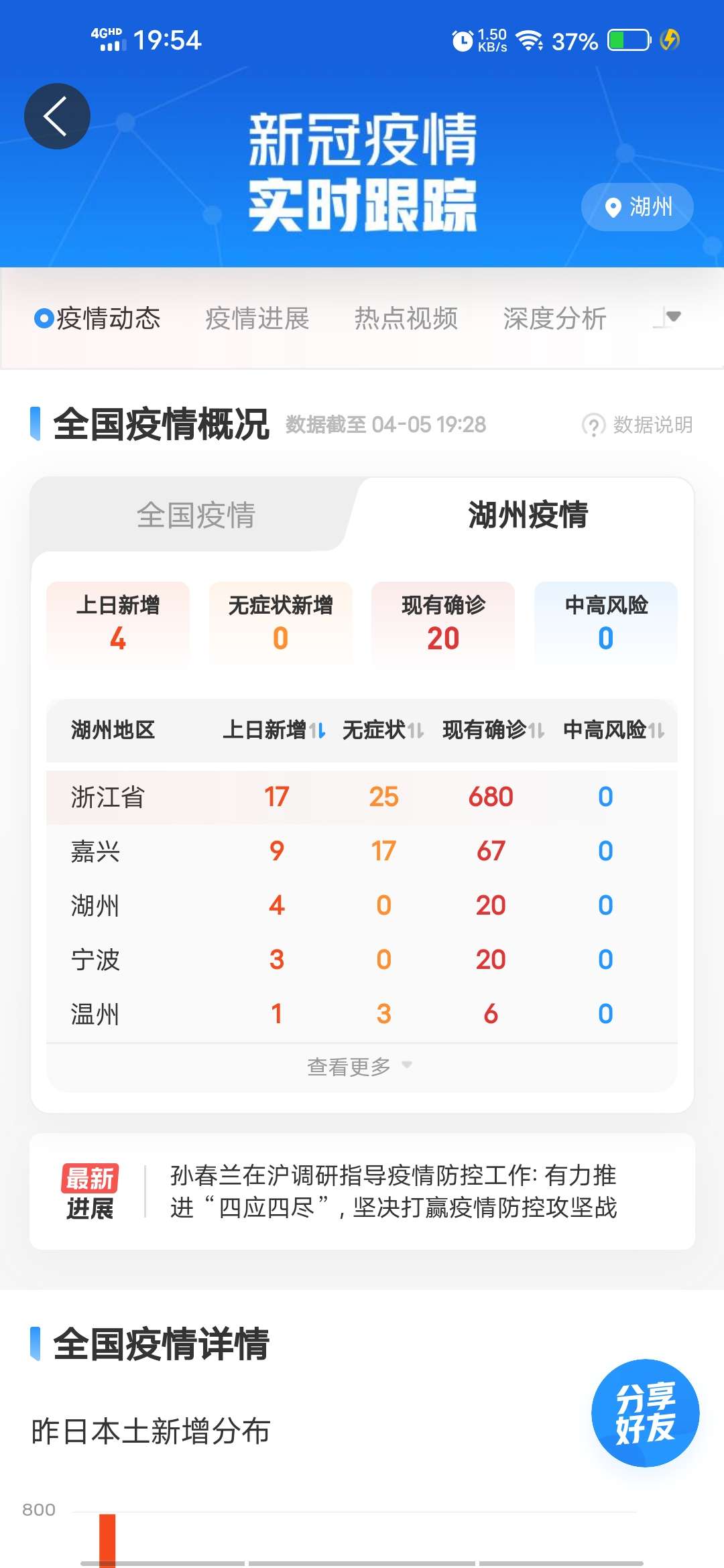724x1568 pixels.
Task: Expand the tab list dropdown arrow
Action: pyautogui.click(x=668, y=317)
